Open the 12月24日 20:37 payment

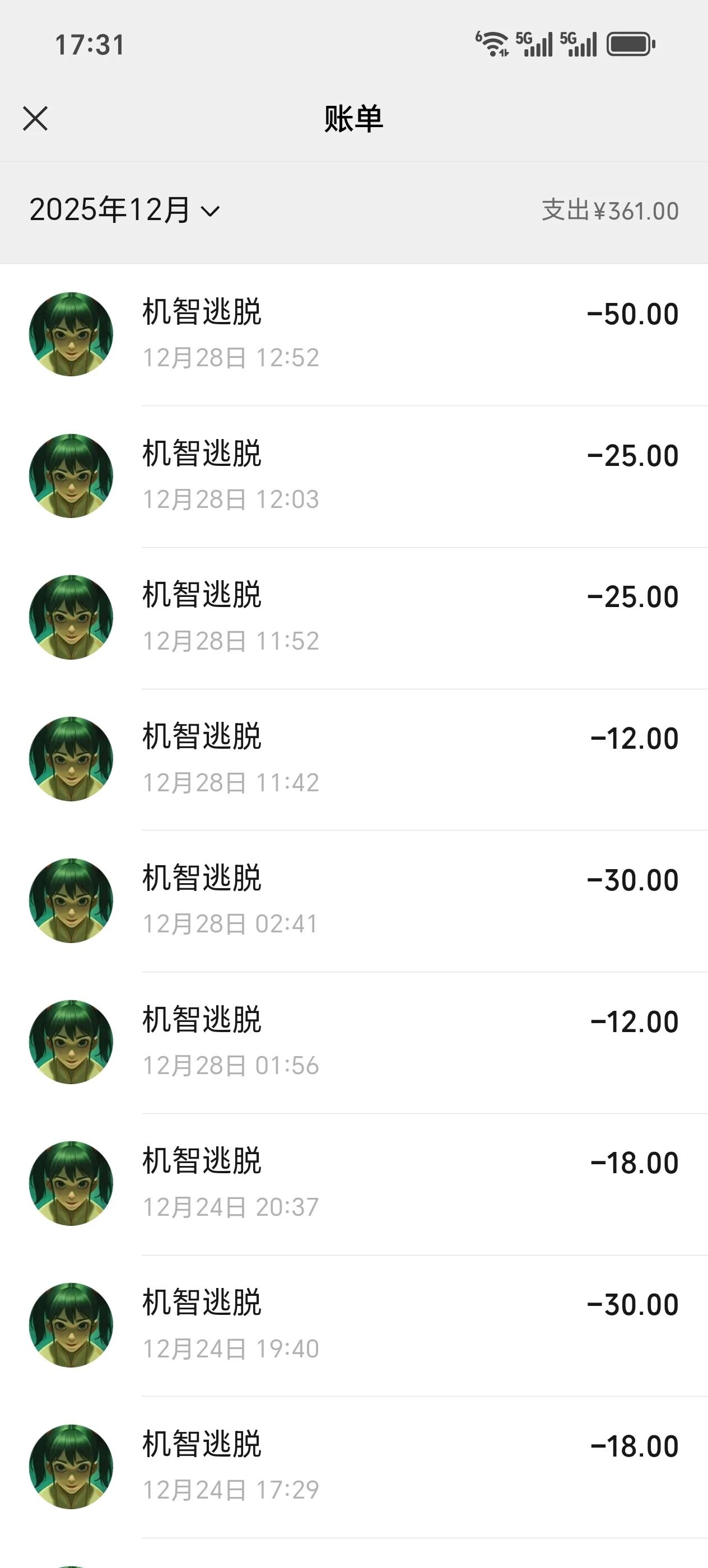pyautogui.click(x=353, y=1183)
